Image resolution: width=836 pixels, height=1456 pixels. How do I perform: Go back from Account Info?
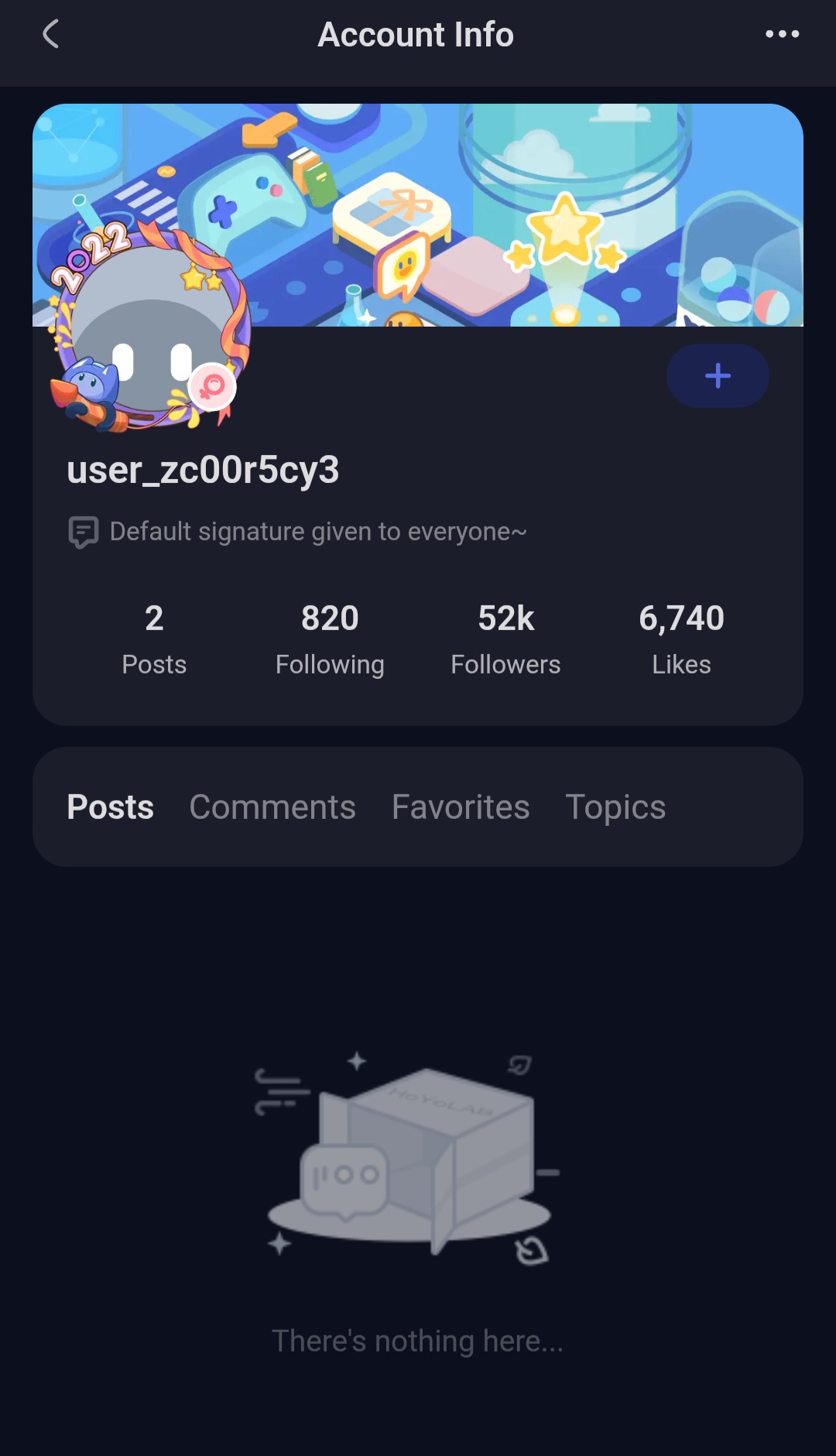(51, 34)
